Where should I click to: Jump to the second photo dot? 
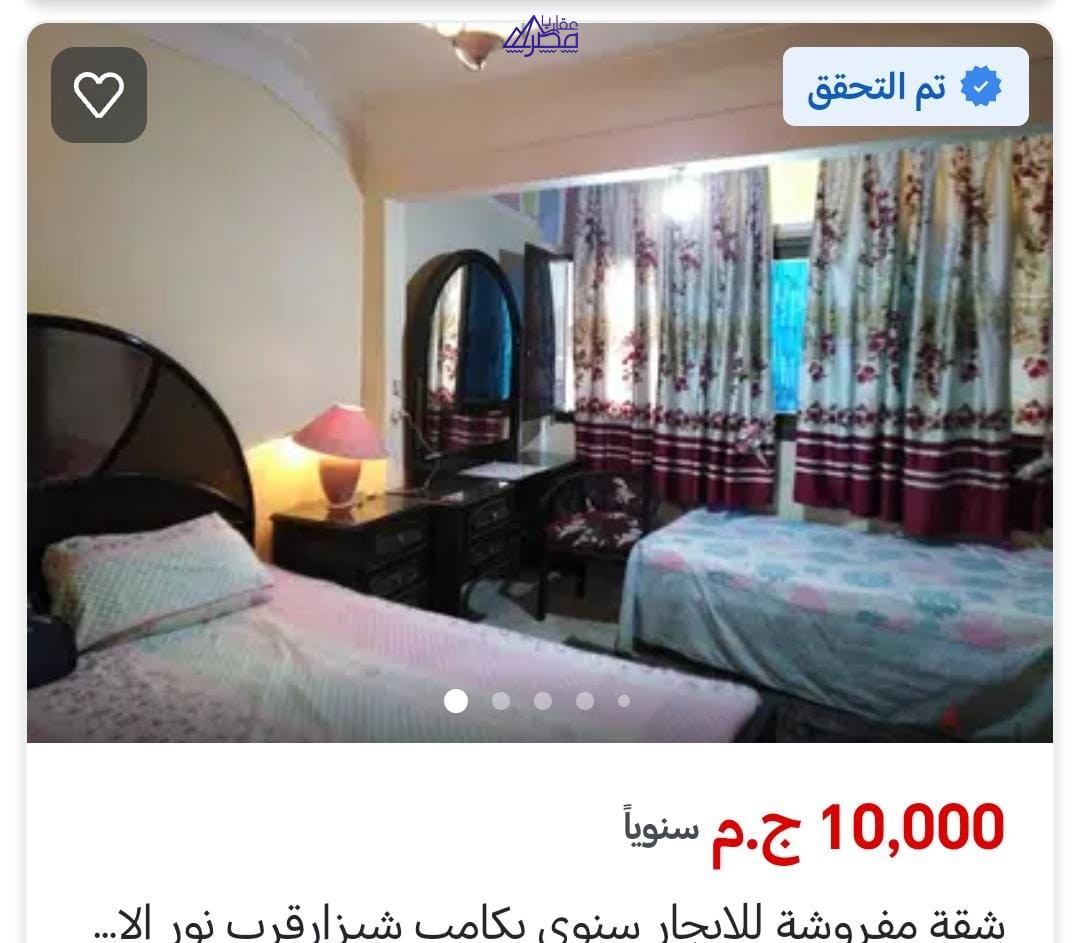tap(501, 701)
